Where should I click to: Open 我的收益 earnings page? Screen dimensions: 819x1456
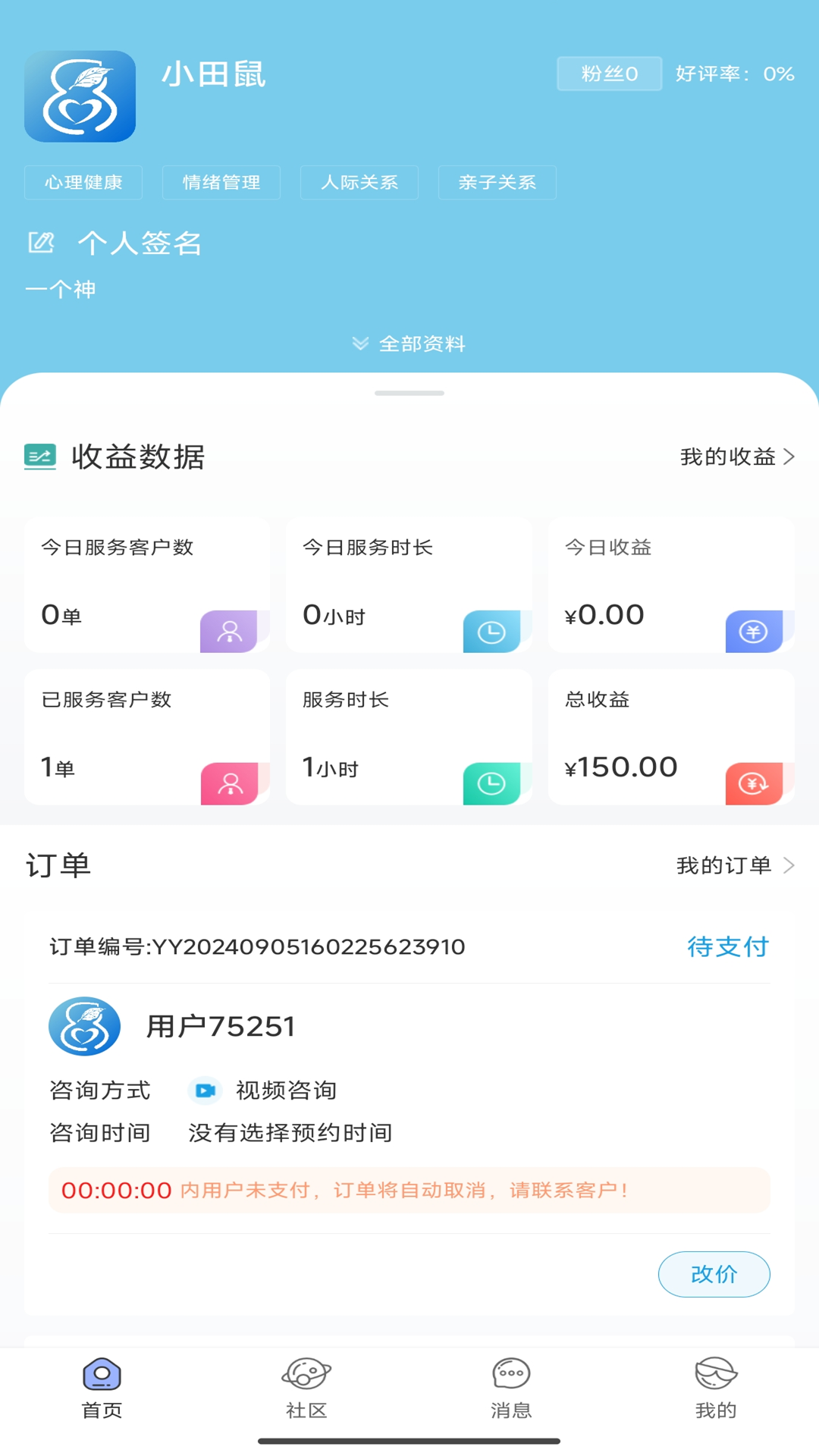pos(736,457)
